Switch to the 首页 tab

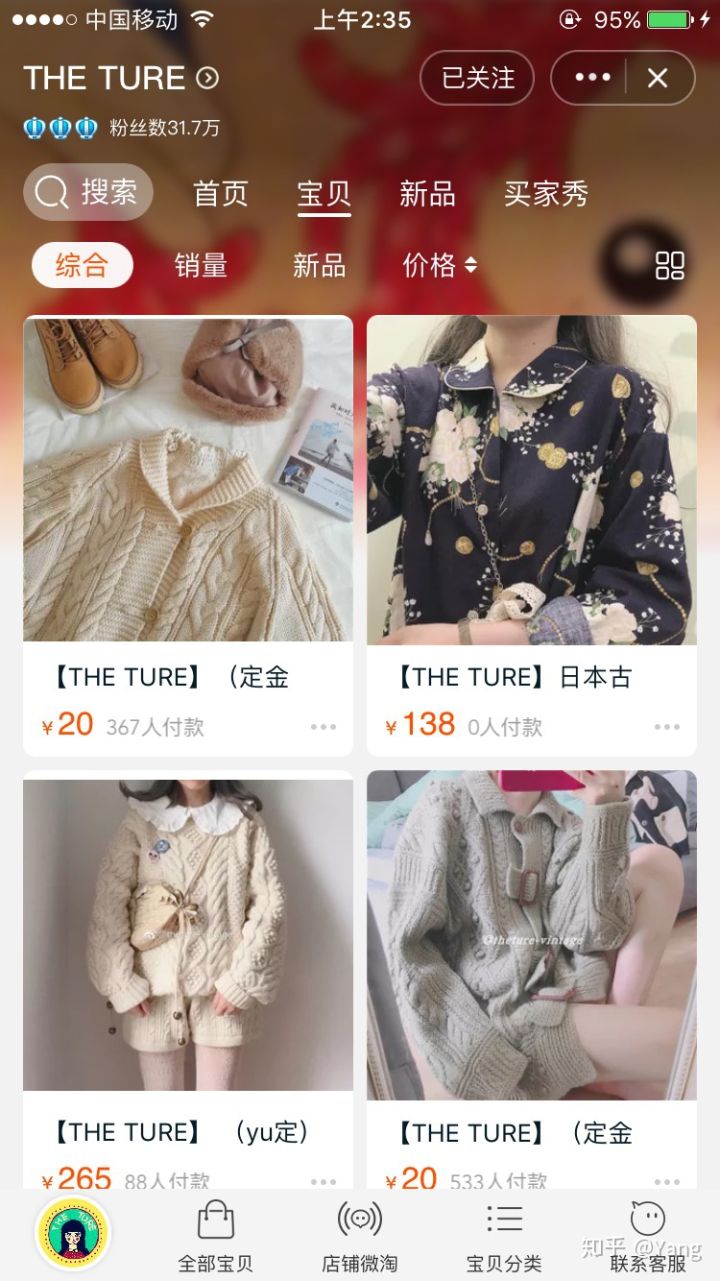220,193
